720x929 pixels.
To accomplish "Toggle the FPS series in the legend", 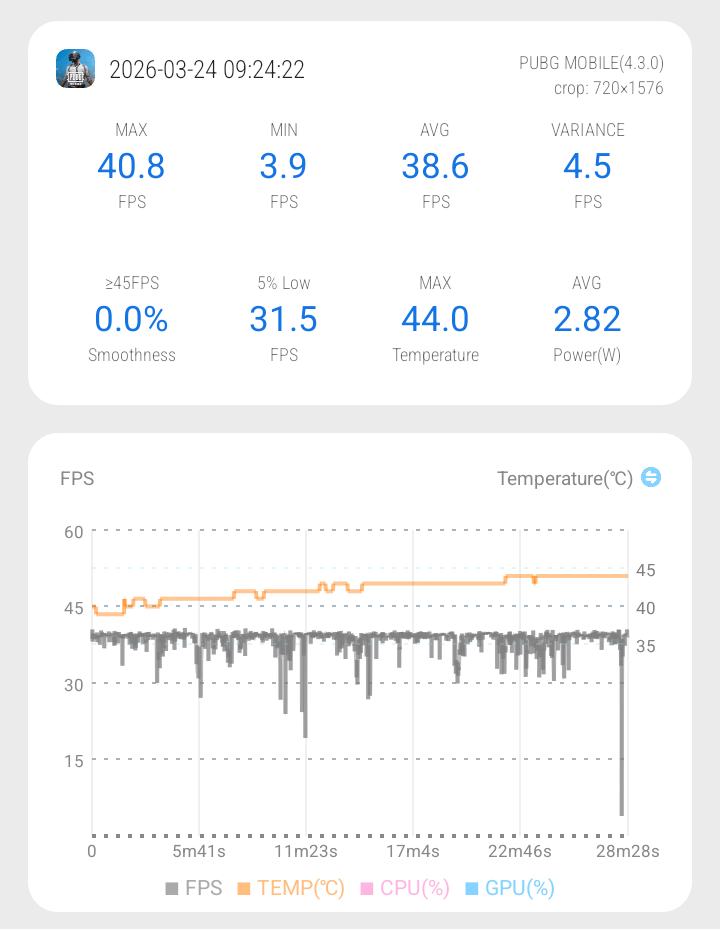I will pyautogui.click(x=194, y=888).
